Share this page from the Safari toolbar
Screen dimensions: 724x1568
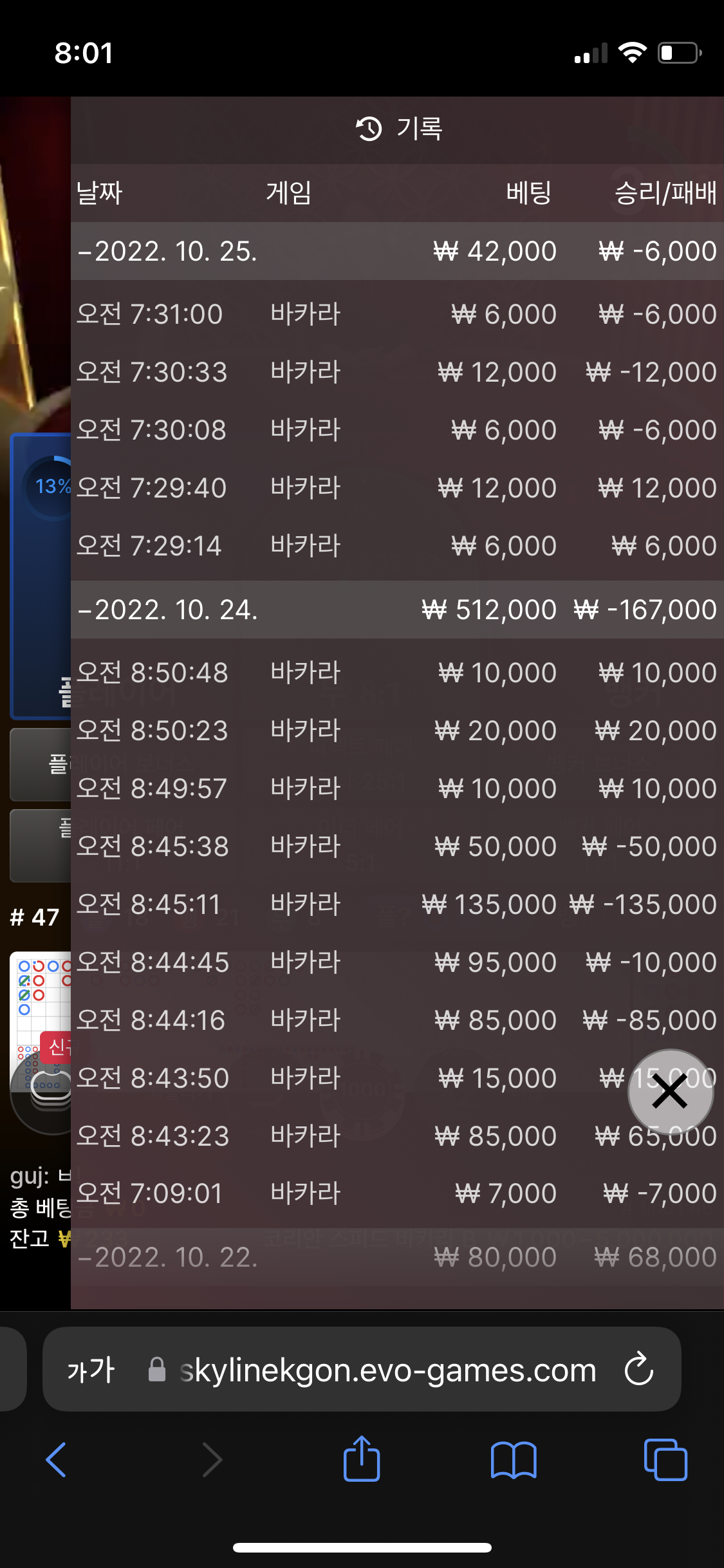click(362, 1459)
